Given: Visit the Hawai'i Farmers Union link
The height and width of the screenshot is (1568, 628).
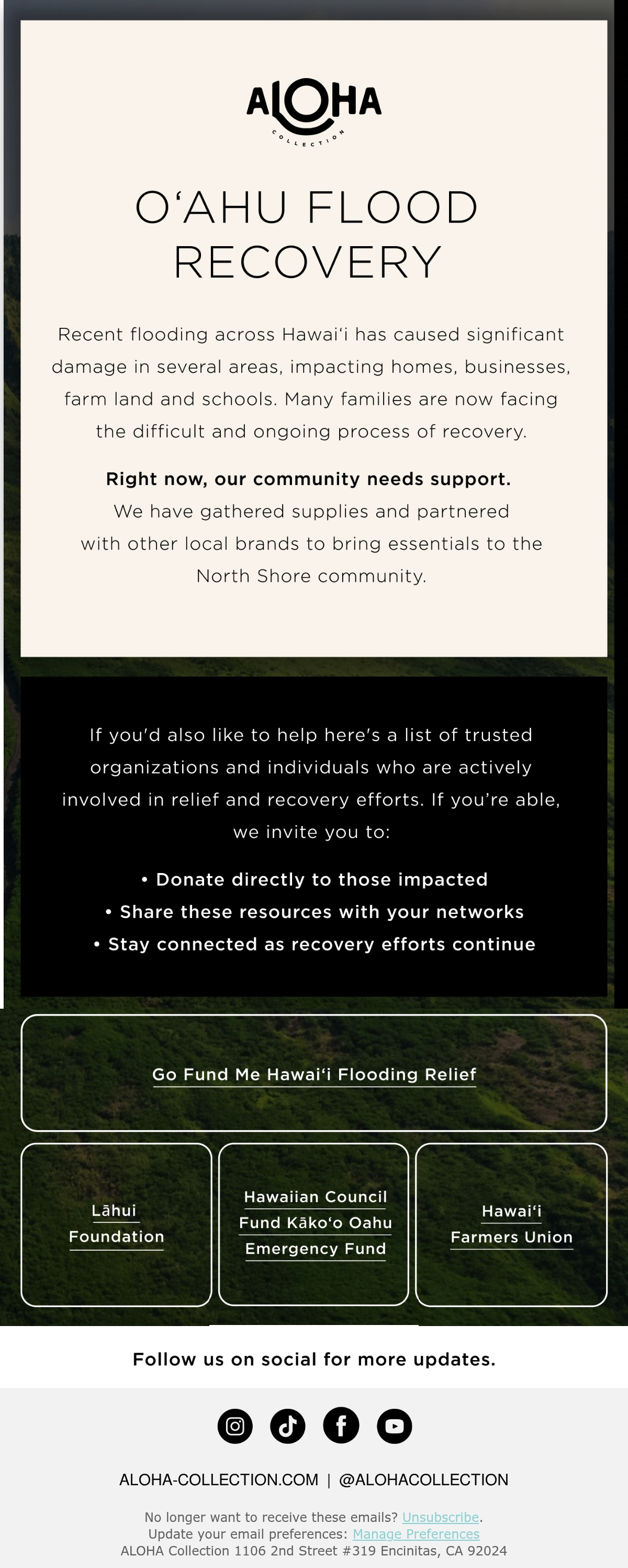Looking at the screenshot, I should 511,1224.
